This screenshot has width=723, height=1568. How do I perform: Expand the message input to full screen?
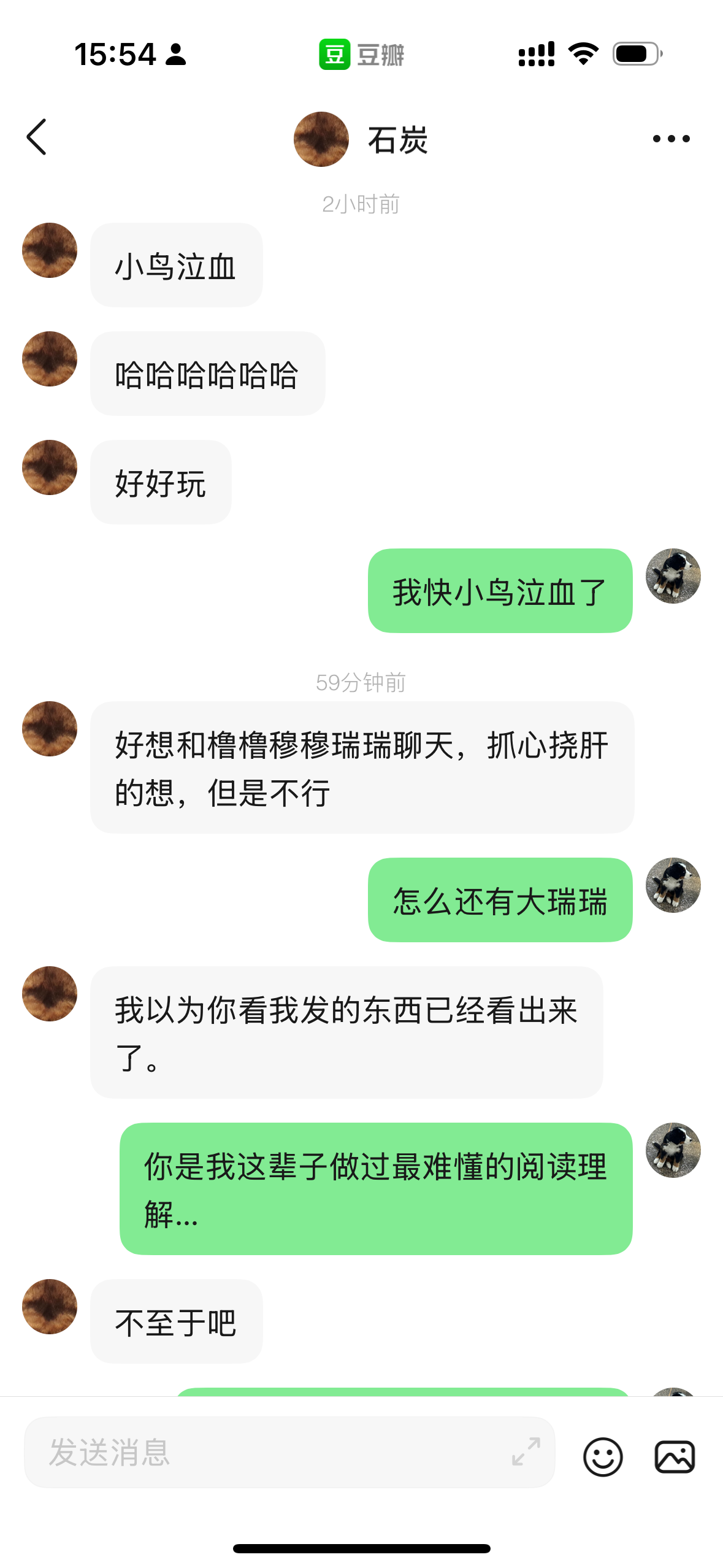click(x=526, y=1451)
